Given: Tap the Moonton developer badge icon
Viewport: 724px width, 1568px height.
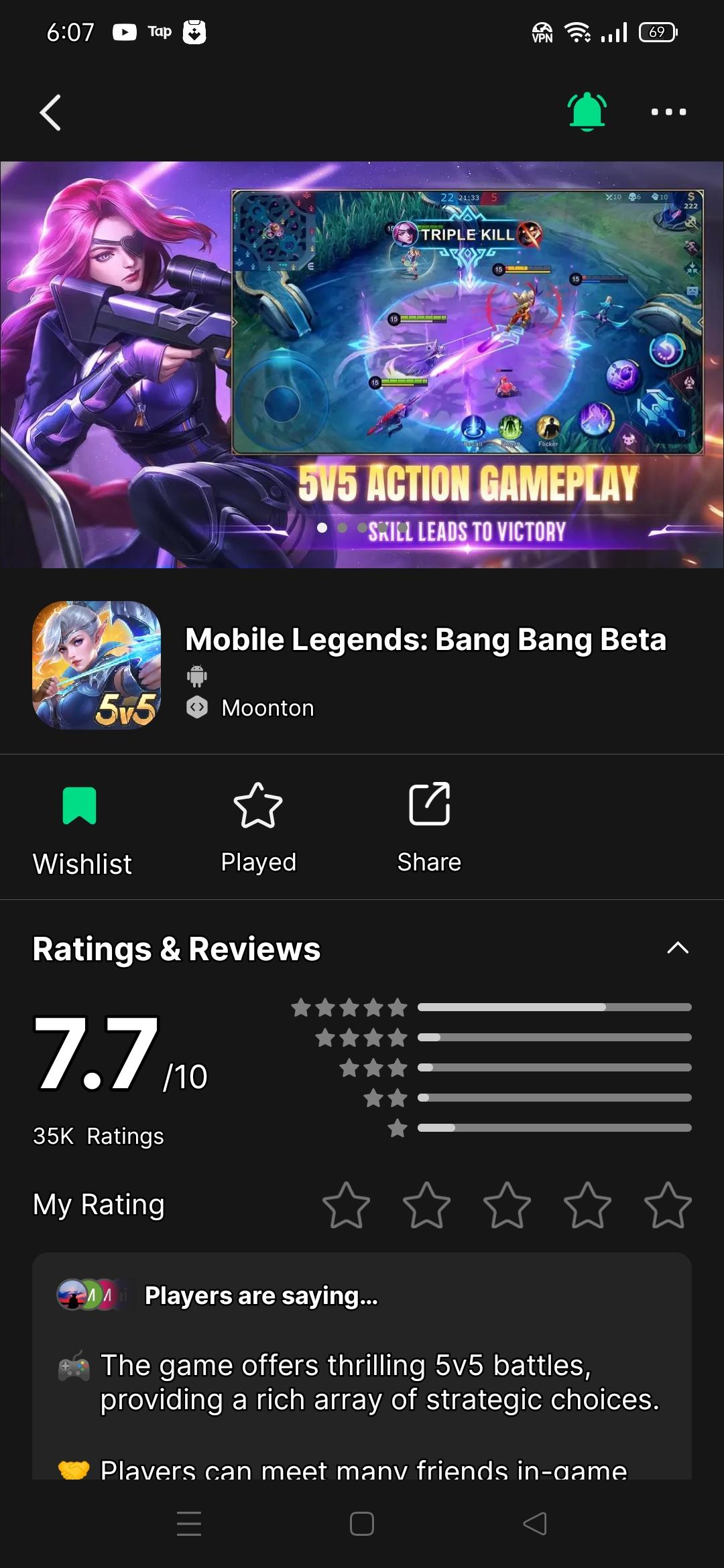Looking at the screenshot, I should pos(196,707).
